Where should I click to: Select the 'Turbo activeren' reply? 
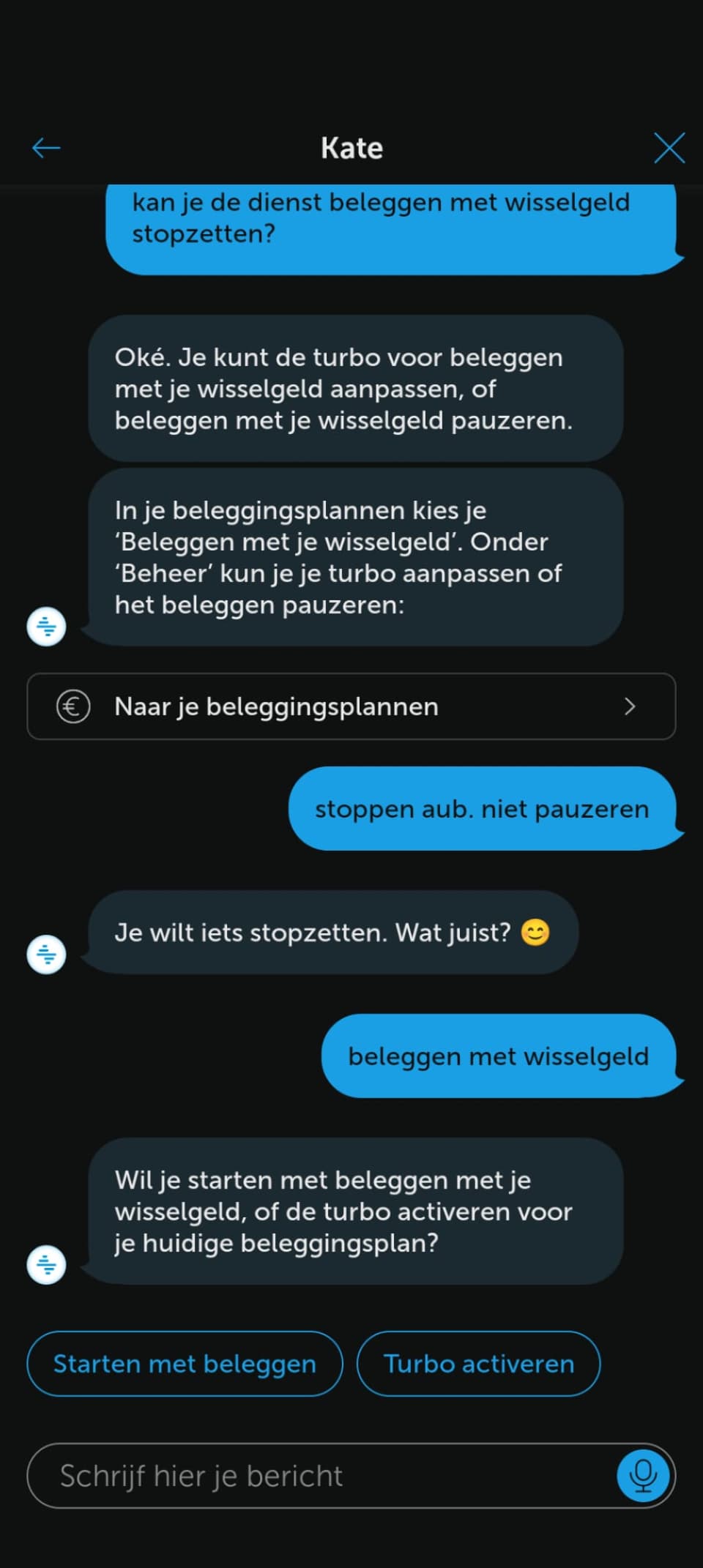point(479,1364)
